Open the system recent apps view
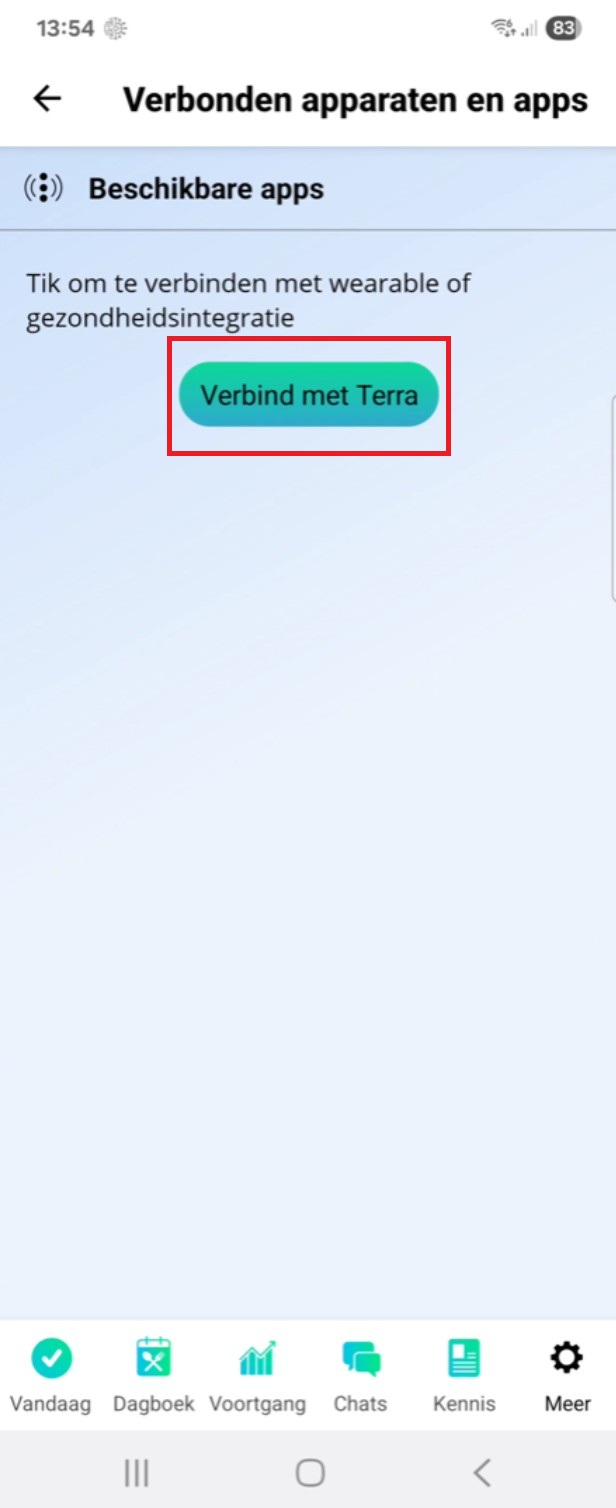Screen dimensions: 616x1508 tap(136, 1472)
